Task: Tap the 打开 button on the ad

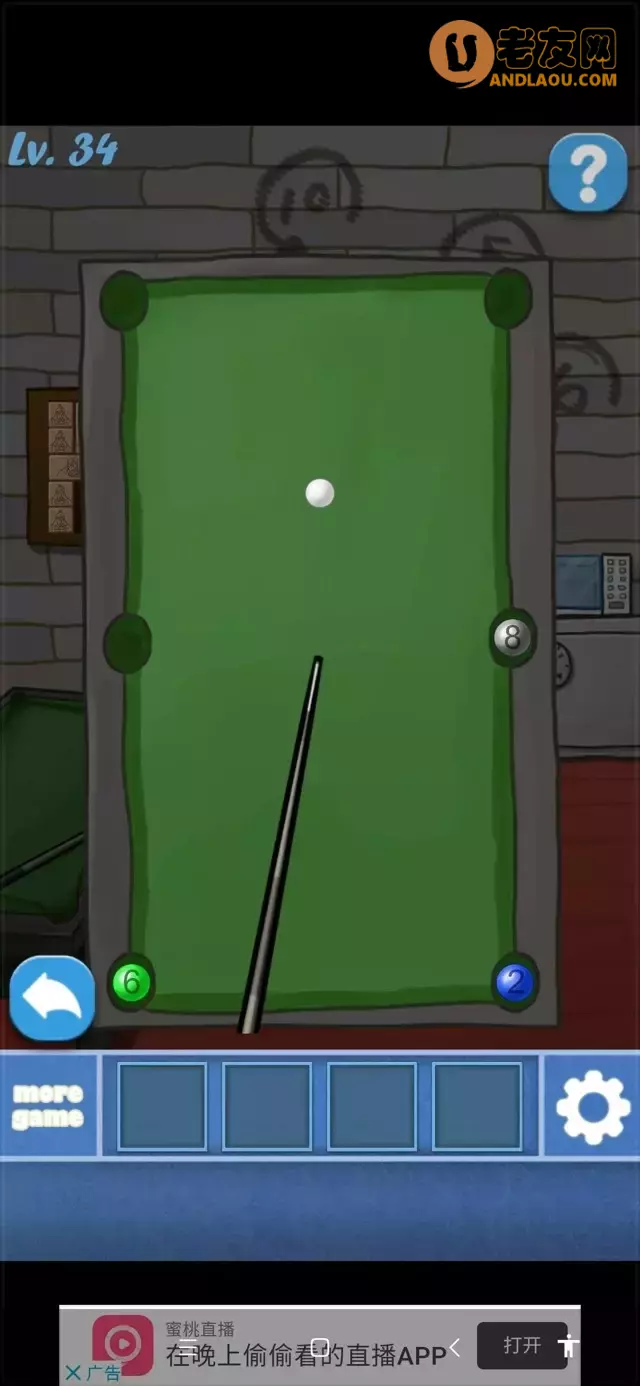Action: [521, 1345]
